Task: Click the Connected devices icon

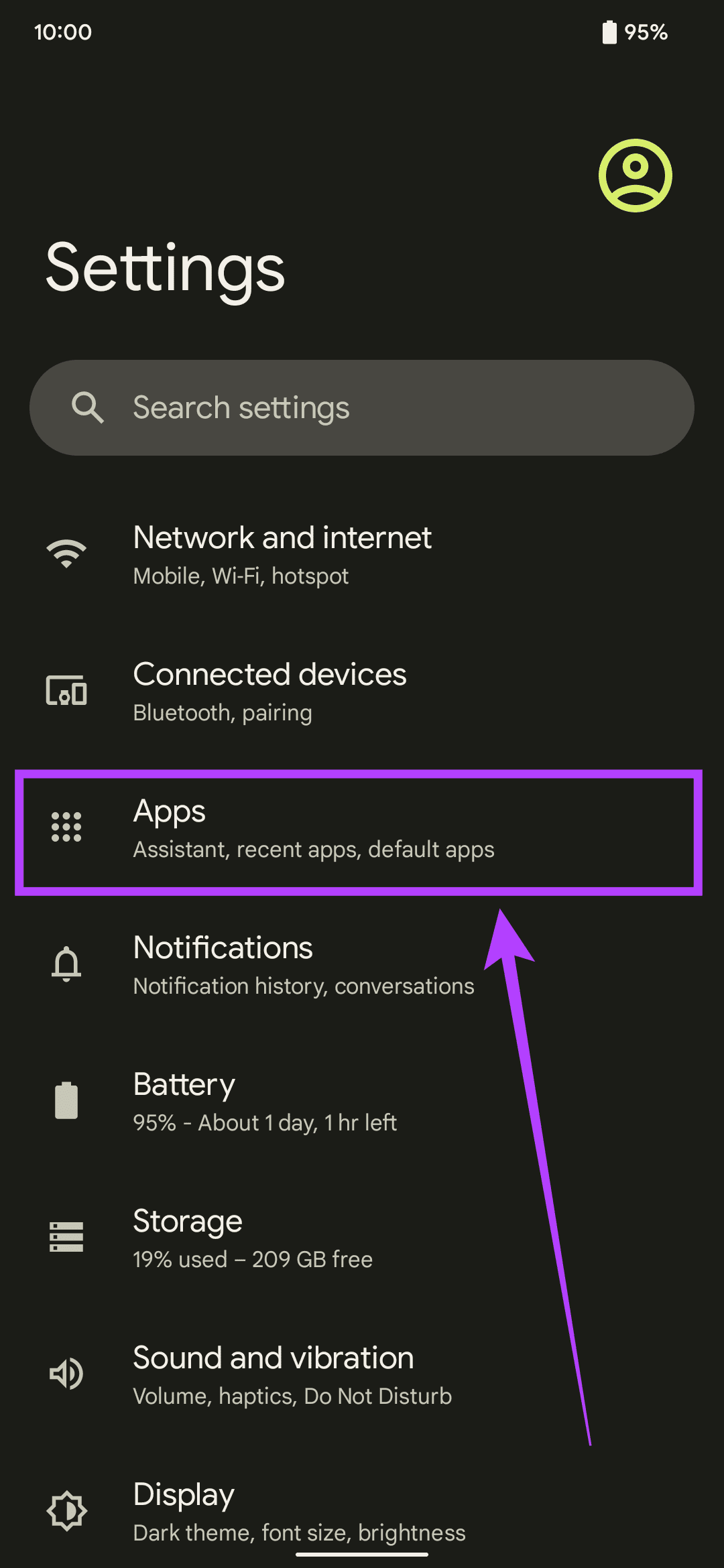Action: (65, 691)
